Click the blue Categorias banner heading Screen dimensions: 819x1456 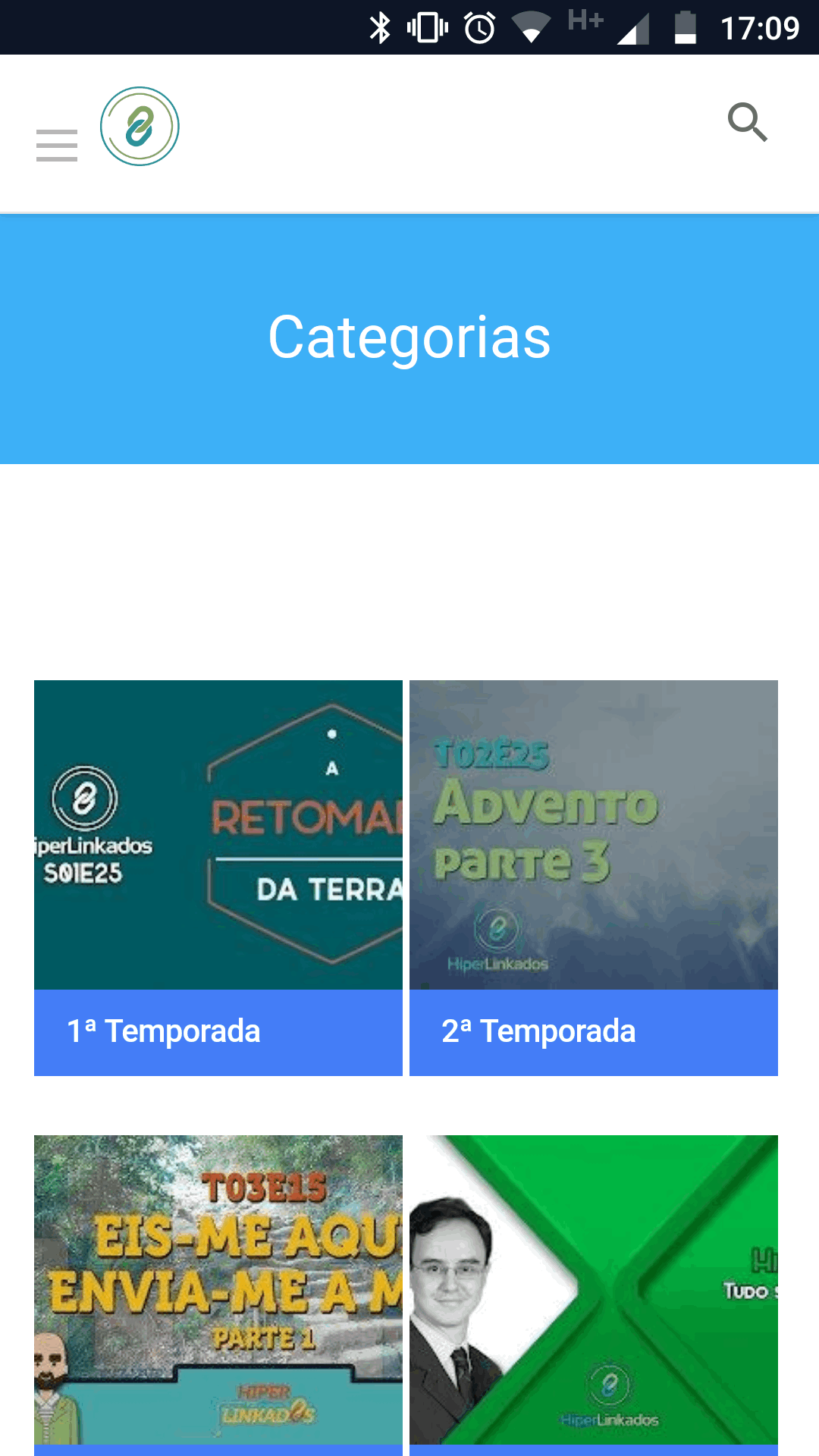coord(409,337)
